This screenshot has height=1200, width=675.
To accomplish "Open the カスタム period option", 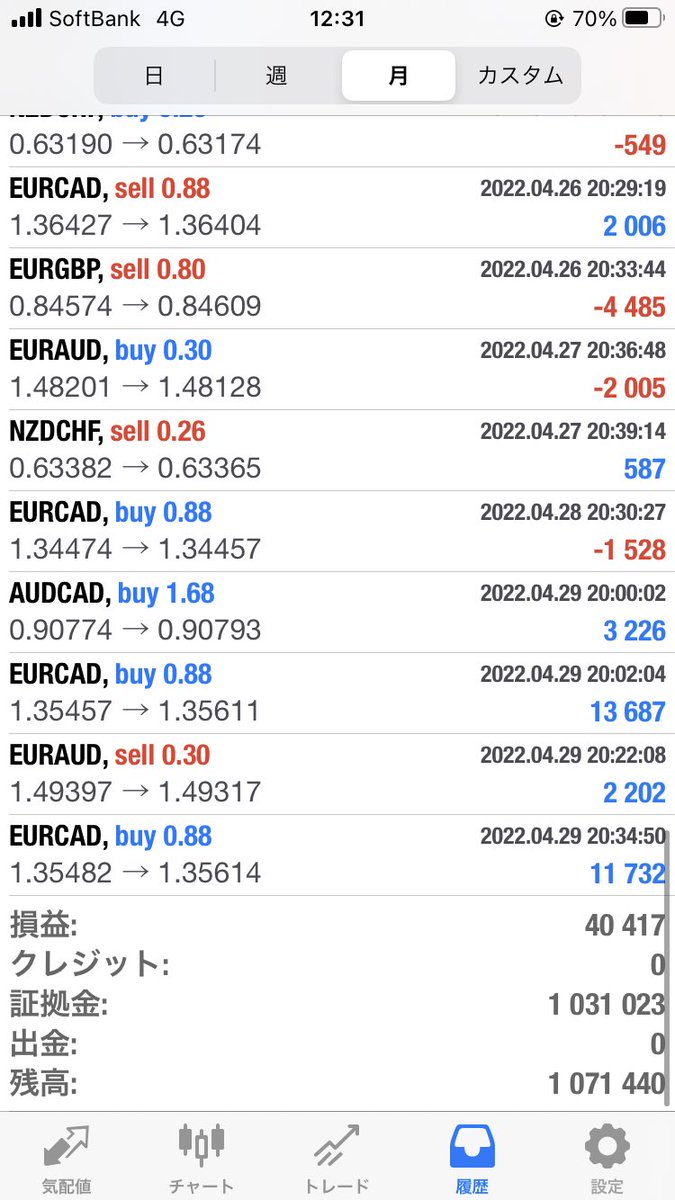I will pos(520,75).
